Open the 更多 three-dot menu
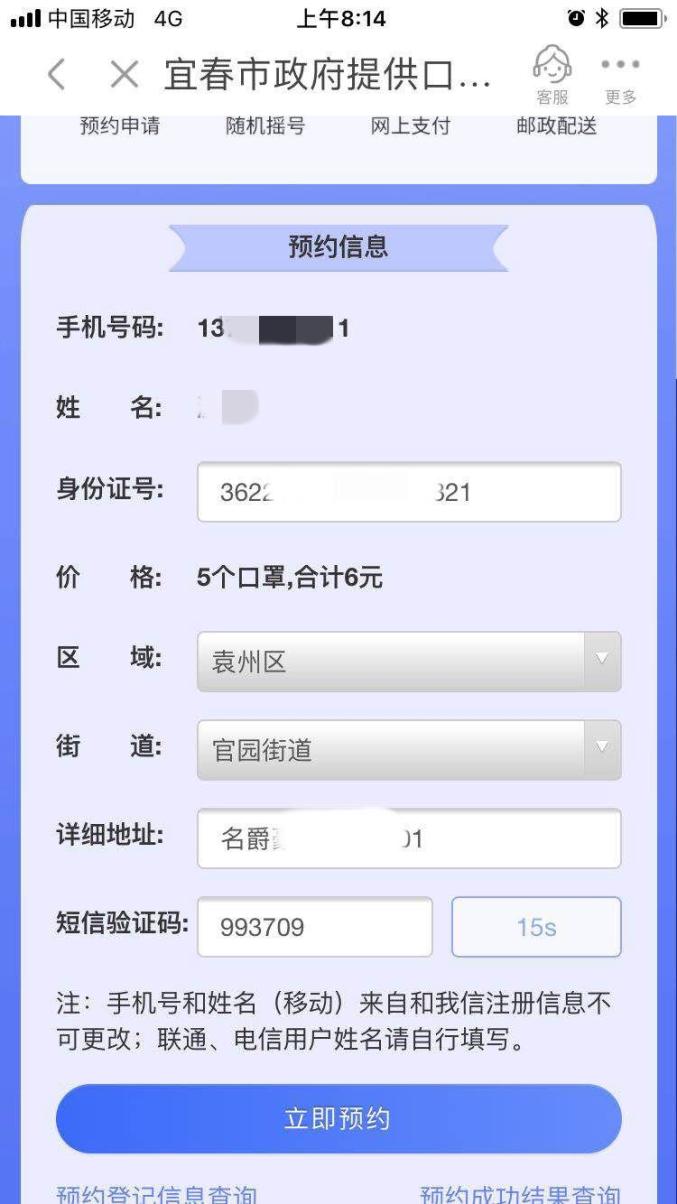 tap(621, 75)
